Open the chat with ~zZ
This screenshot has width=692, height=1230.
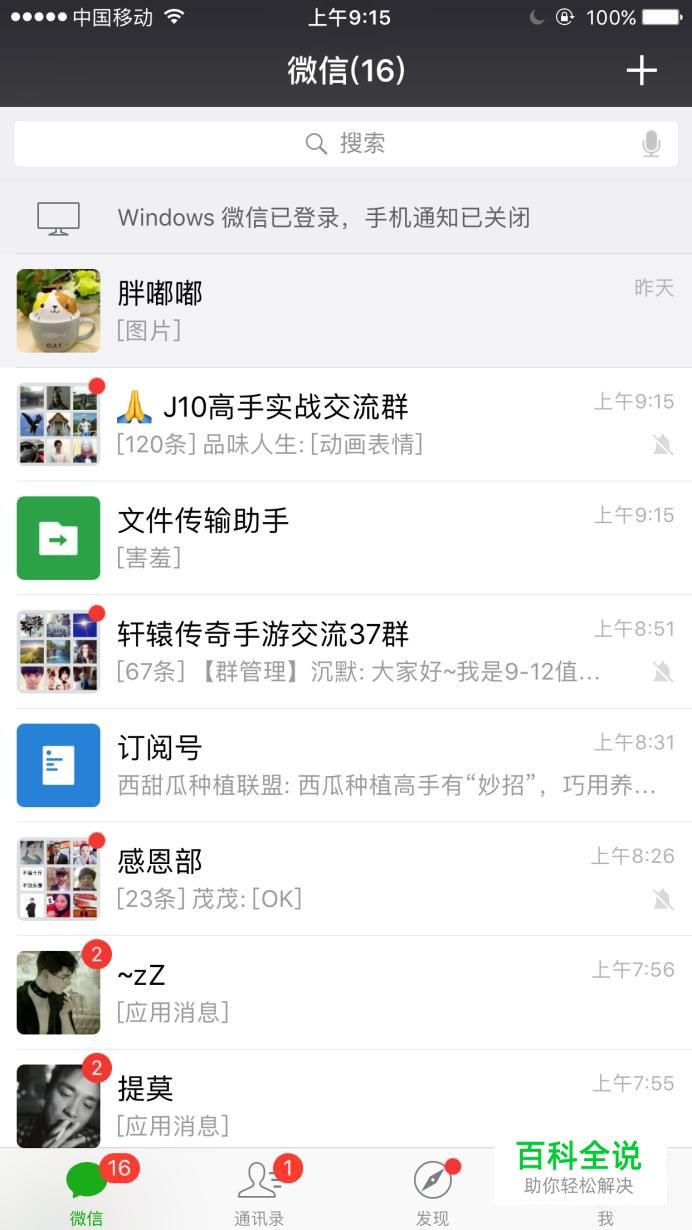(346, 992)
